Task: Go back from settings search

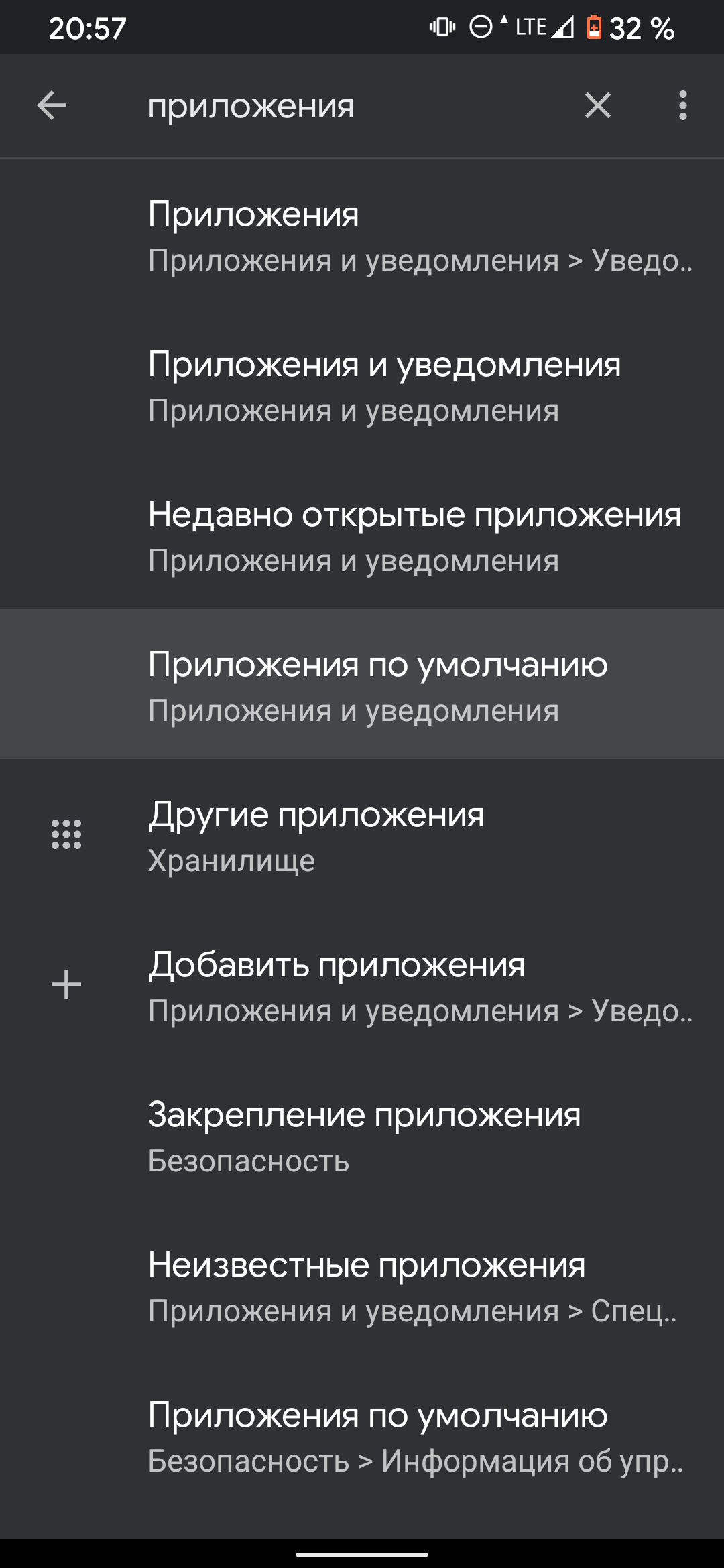Action: click(52, 106)
